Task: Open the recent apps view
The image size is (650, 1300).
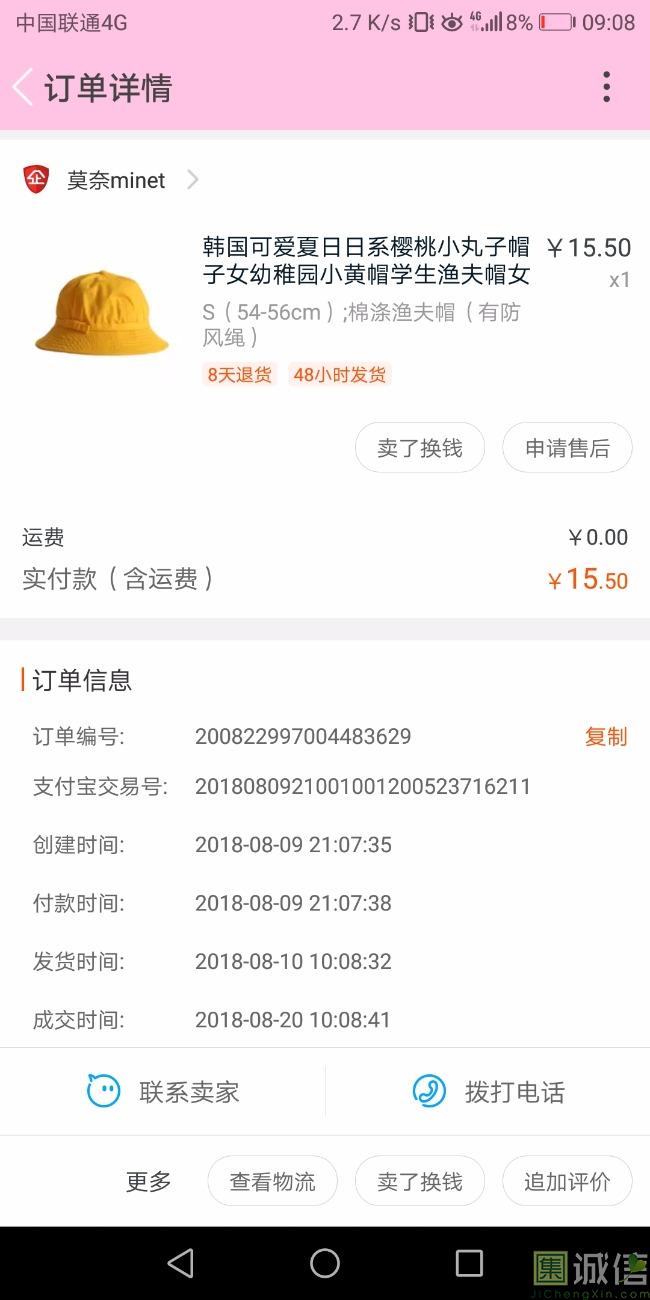Action: 469,1263
